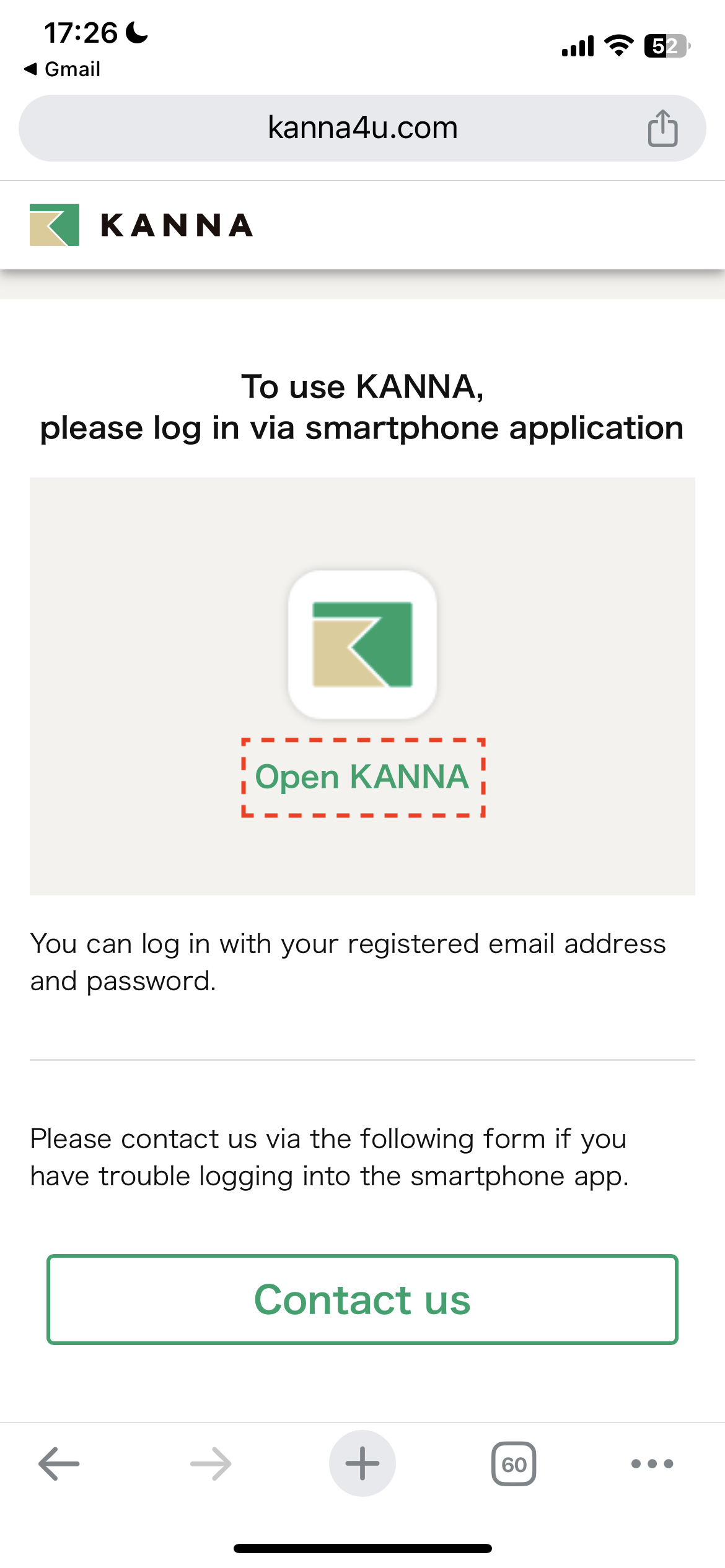Viewport: 725px width, 1568px height.
Task: Focus the kanna4u.com address bar
Action: click(x=362, y=128)
